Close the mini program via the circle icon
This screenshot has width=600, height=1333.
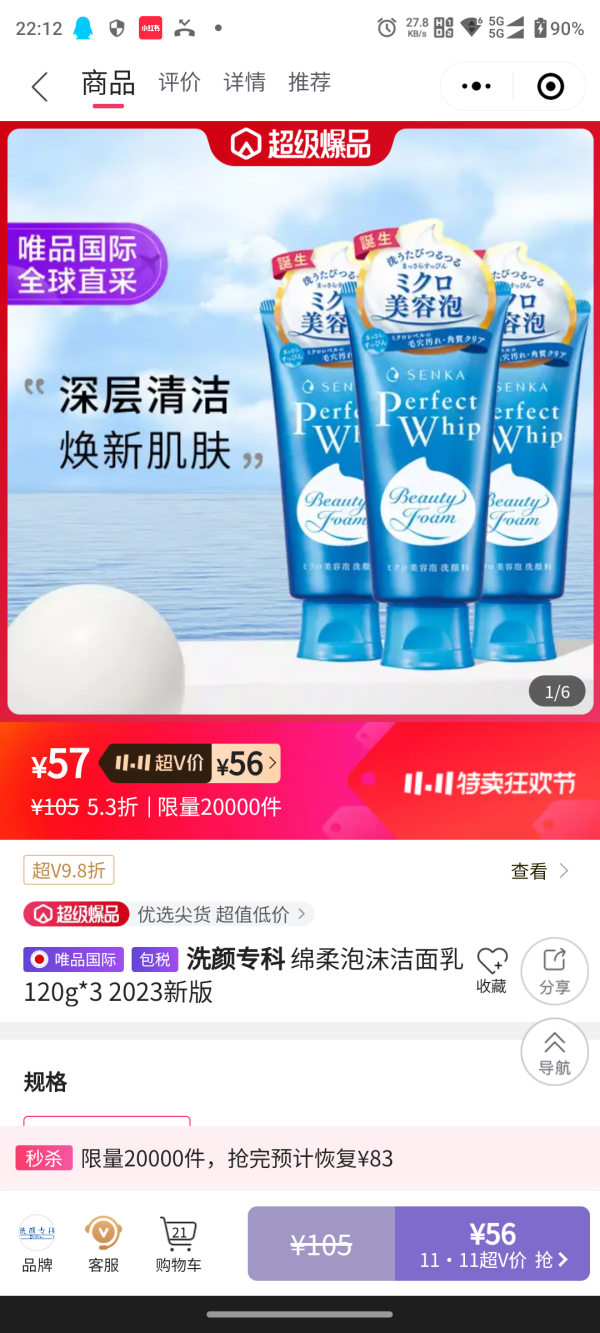click(x=550, y=87)
